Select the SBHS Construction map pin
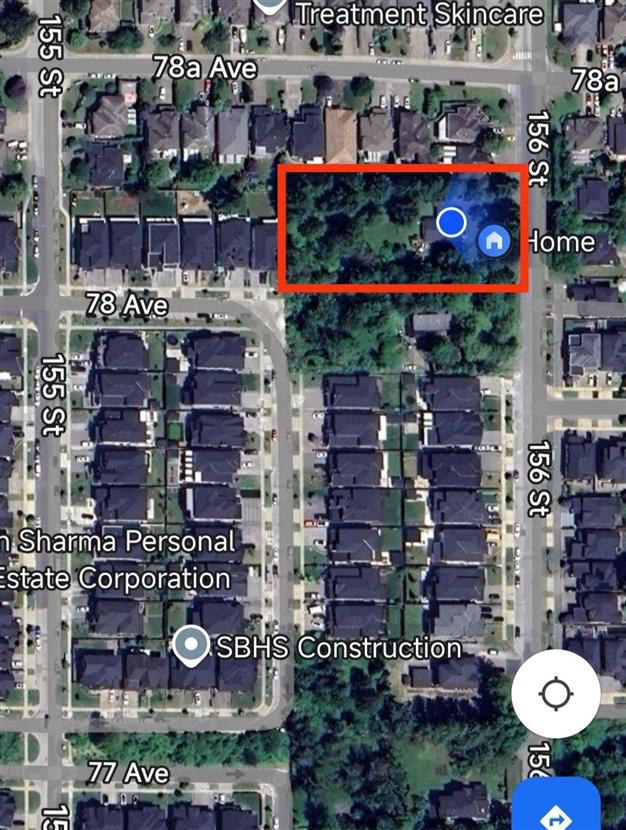The height and width of the screenshot is (830, 626). pyautogui.click(x=190, y=645)
